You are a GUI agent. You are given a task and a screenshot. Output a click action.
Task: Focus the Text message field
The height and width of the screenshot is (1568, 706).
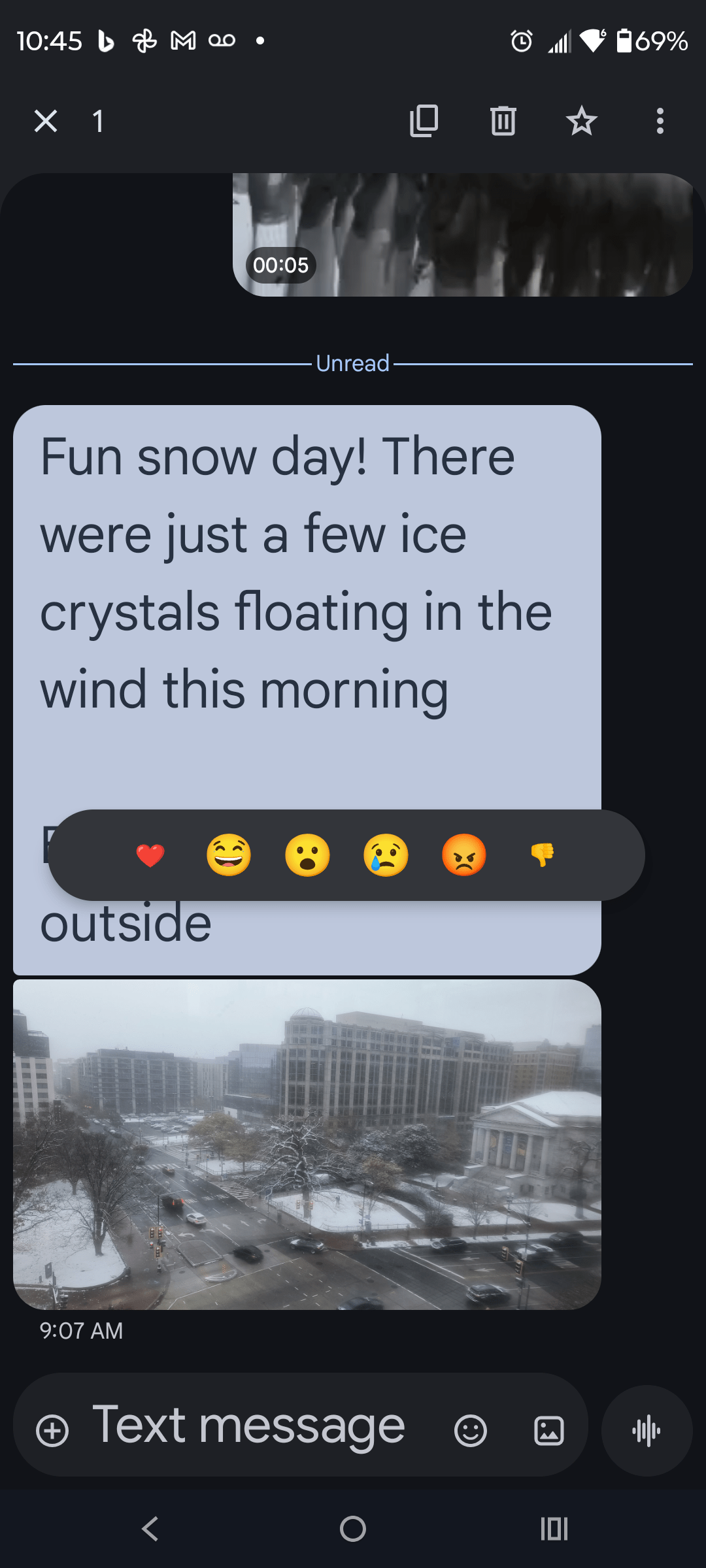click(x=248, y=1426)
